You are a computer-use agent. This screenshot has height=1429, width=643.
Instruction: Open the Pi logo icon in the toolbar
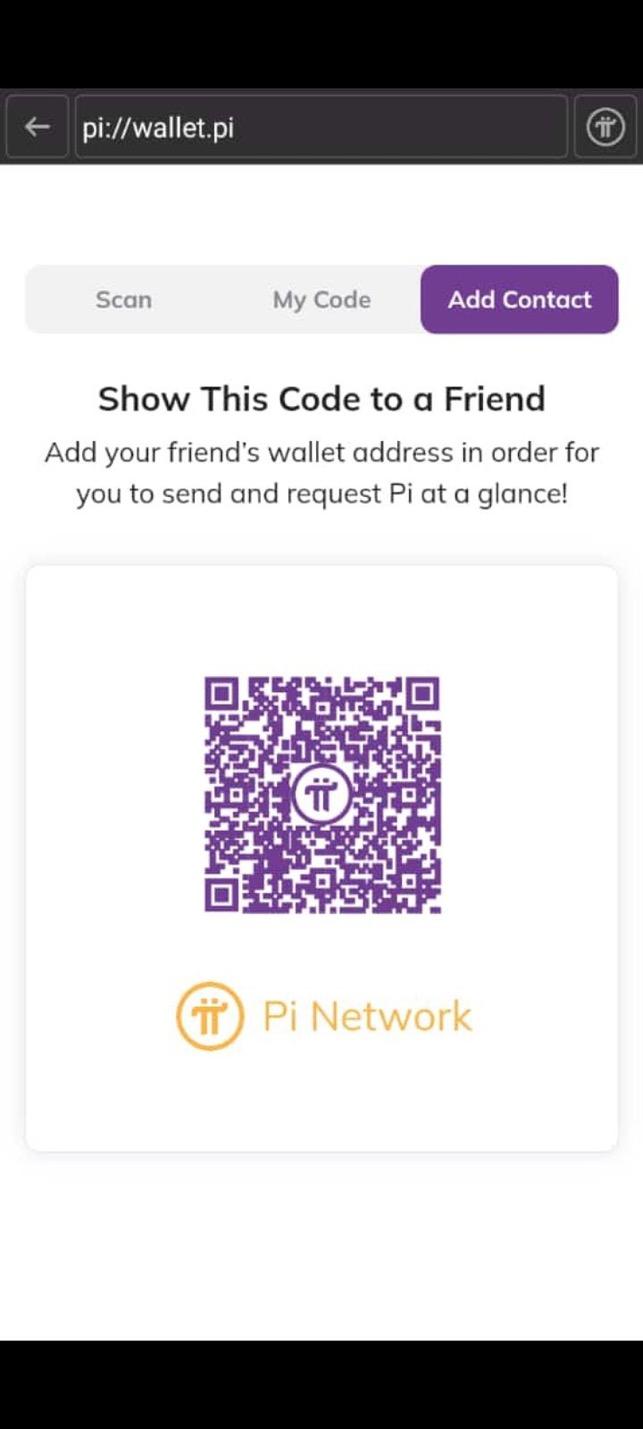(605, 127)
